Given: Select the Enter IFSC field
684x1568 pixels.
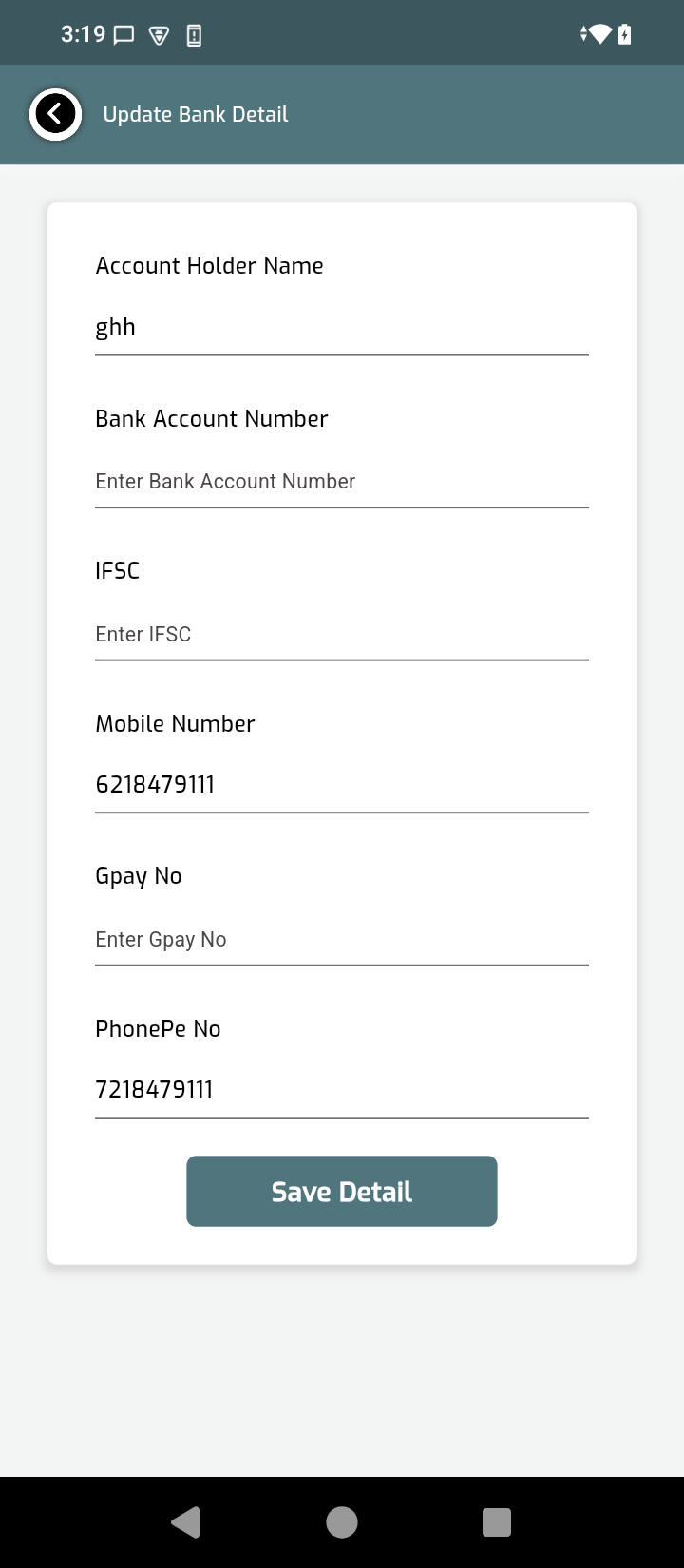Looking at the screenshot, I should click(x=341, y=634).
